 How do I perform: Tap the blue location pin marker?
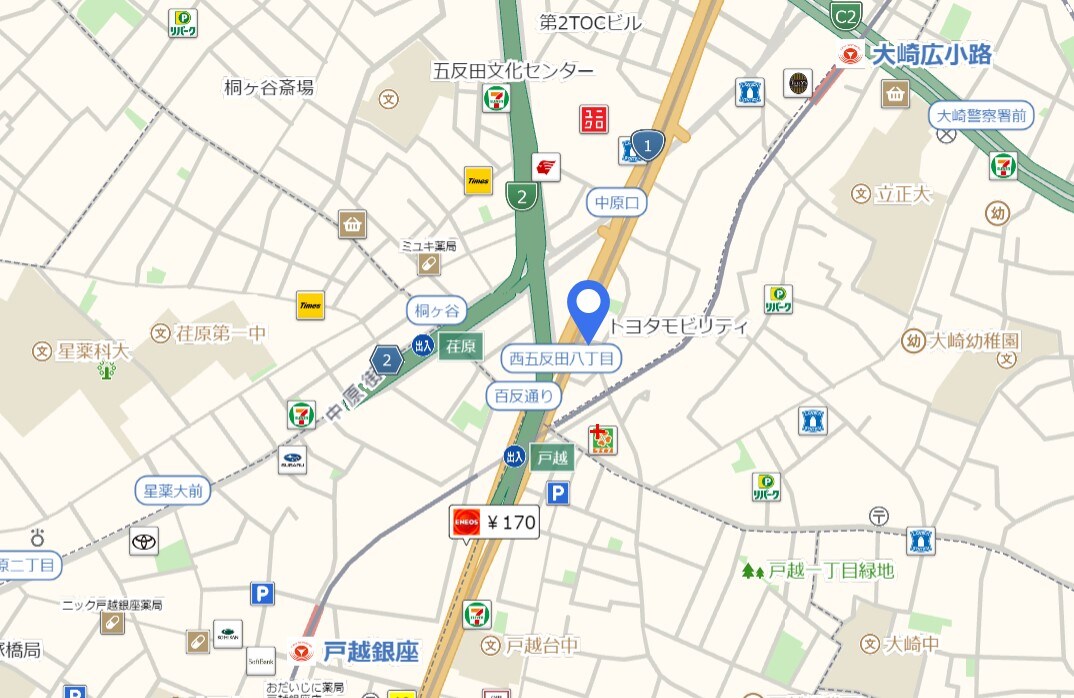589,304
